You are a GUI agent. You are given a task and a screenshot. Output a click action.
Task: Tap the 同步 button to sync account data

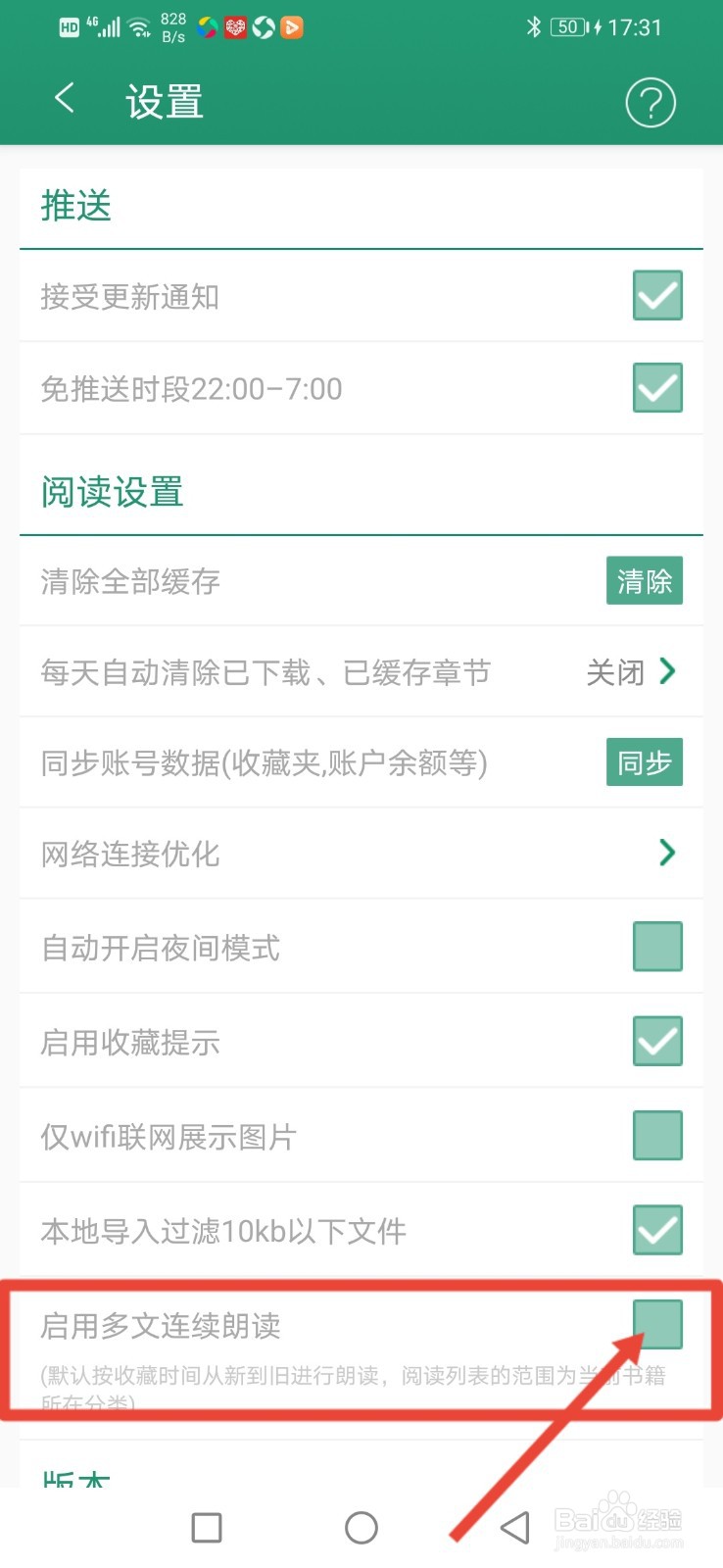click(644, 762)
